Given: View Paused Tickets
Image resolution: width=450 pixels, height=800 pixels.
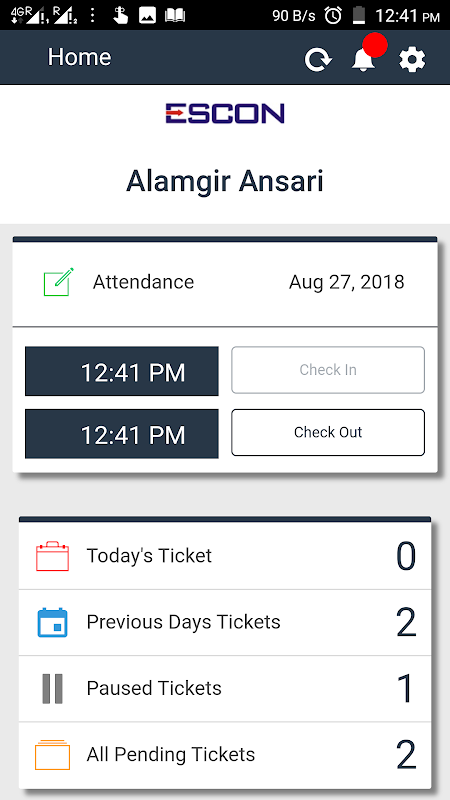Looking at the screenshot, I should (225, 688).
